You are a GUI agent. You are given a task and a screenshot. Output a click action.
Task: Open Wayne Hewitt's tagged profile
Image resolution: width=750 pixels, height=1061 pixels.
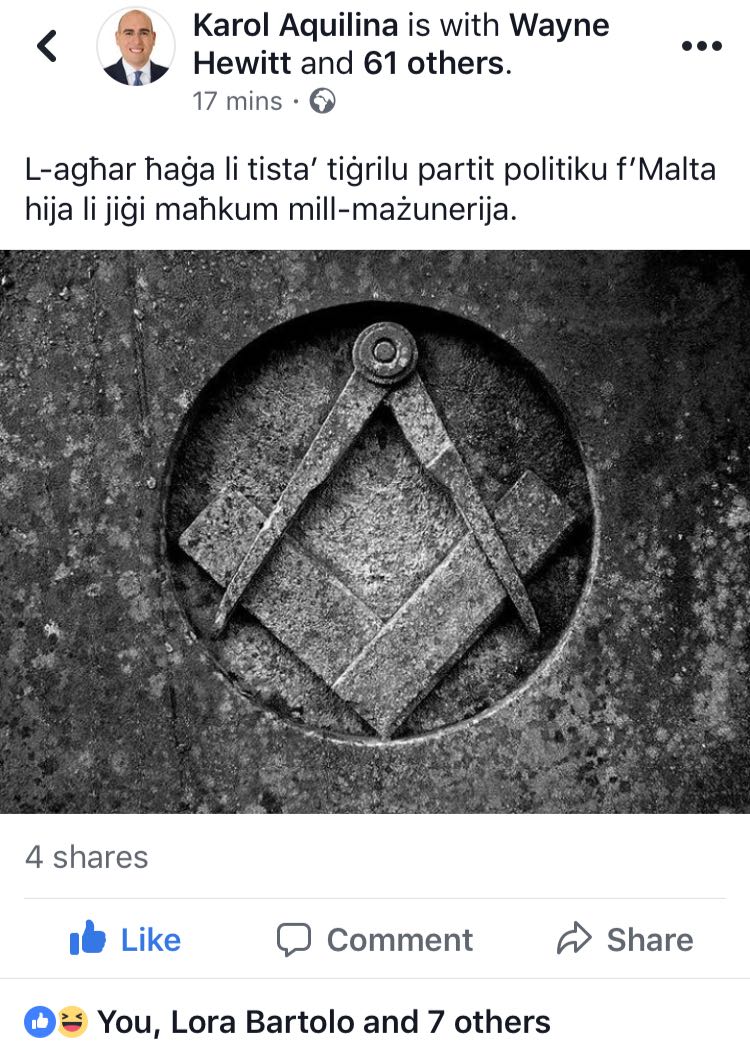click(400, 44)
